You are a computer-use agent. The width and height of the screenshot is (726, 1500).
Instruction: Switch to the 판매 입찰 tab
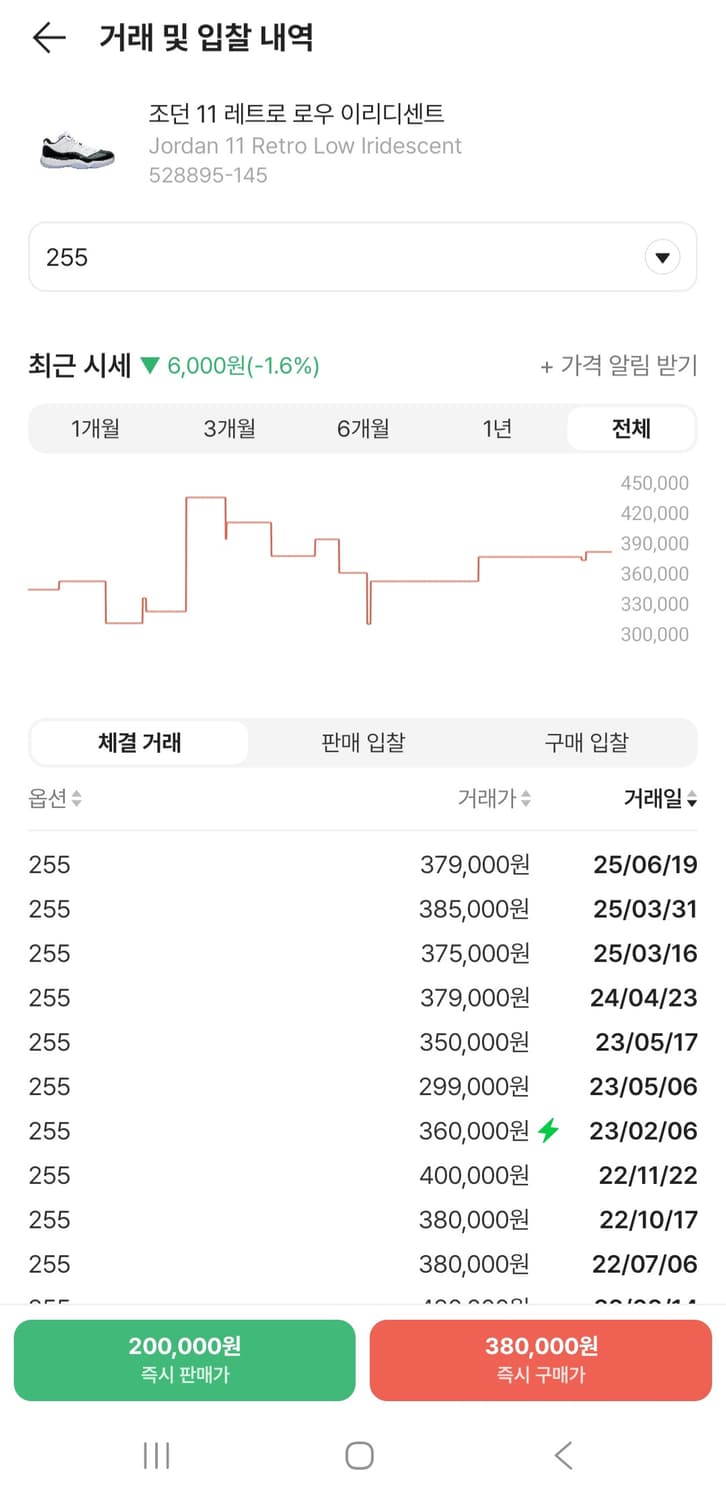(x=363, y=743)
